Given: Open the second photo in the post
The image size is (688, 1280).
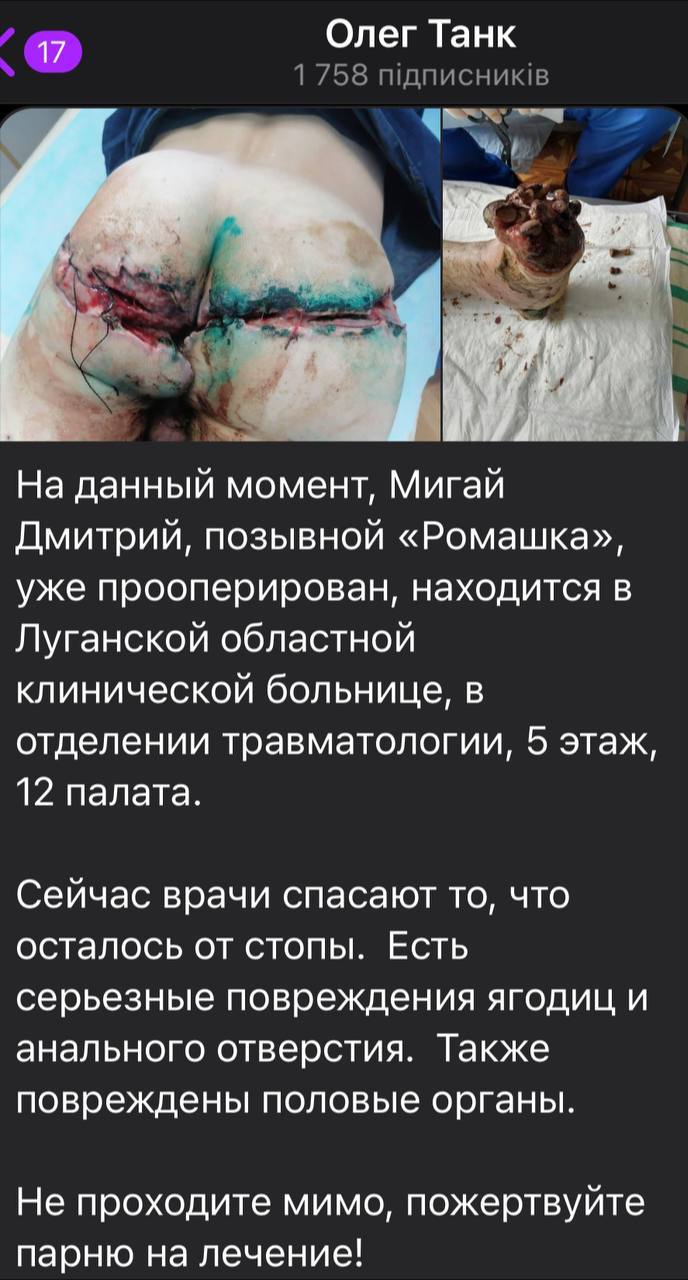Looking at the screenshot, I should click(x=566, y=275).
